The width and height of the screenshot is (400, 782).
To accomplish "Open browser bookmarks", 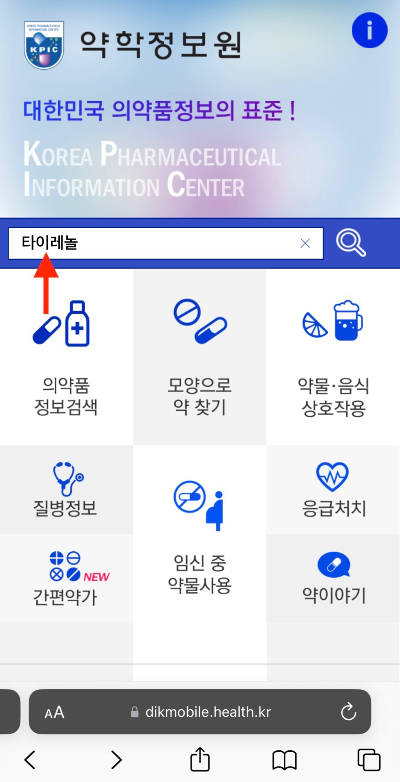I will point(284,761).
